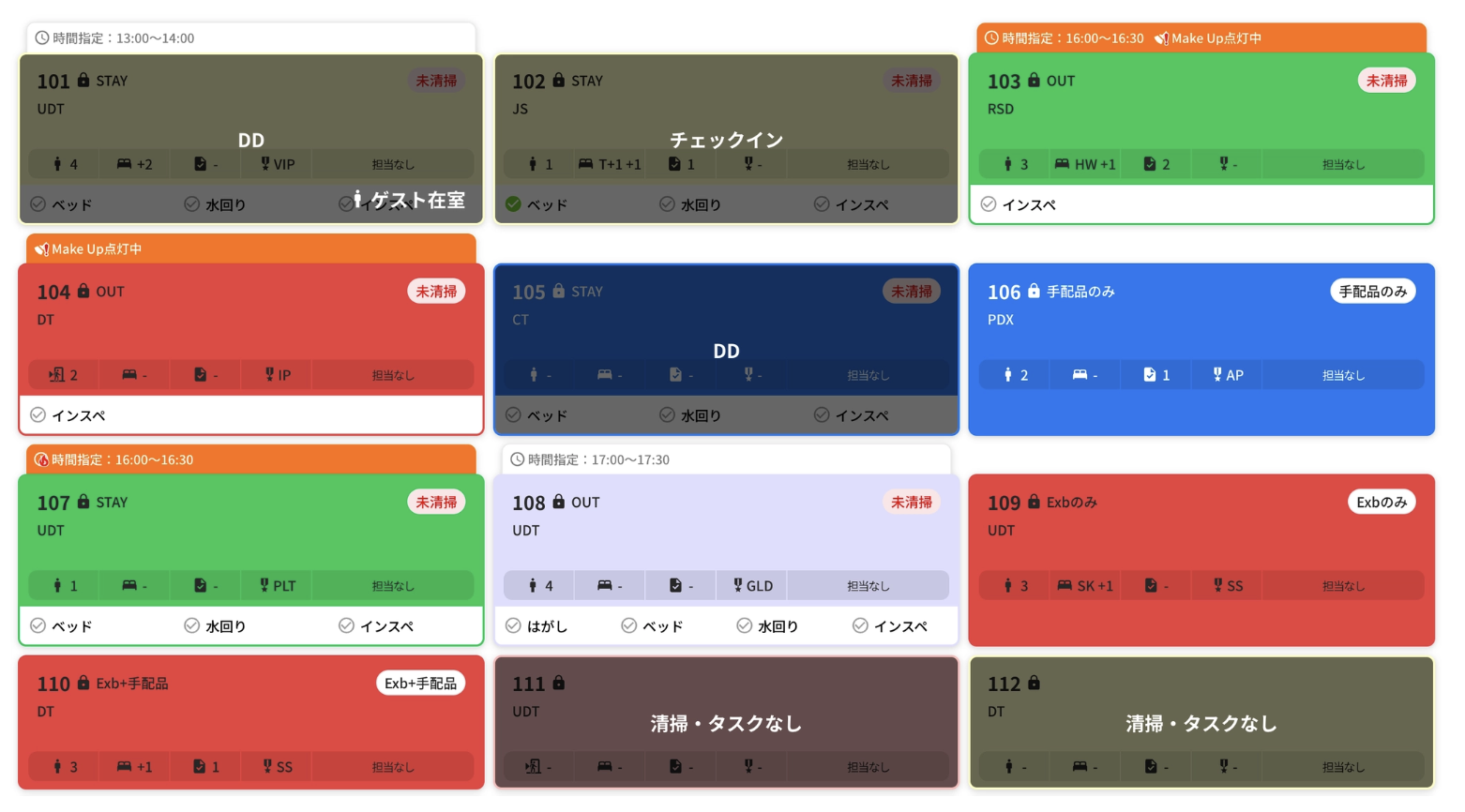Viewport: 1465px width, 812px height.
Task: Check ベッド for room 108
Action: pyautogui.click(x=652, y=626)
